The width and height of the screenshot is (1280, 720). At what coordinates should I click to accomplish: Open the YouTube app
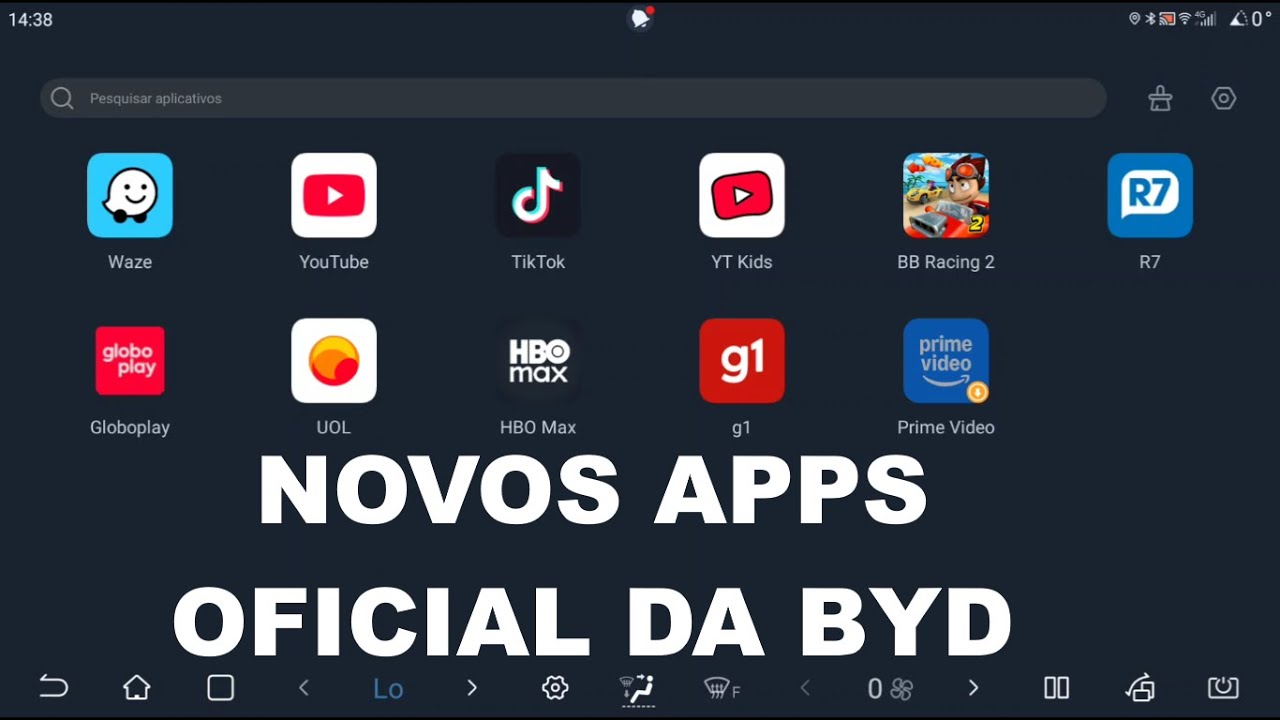tap(334, 196)
